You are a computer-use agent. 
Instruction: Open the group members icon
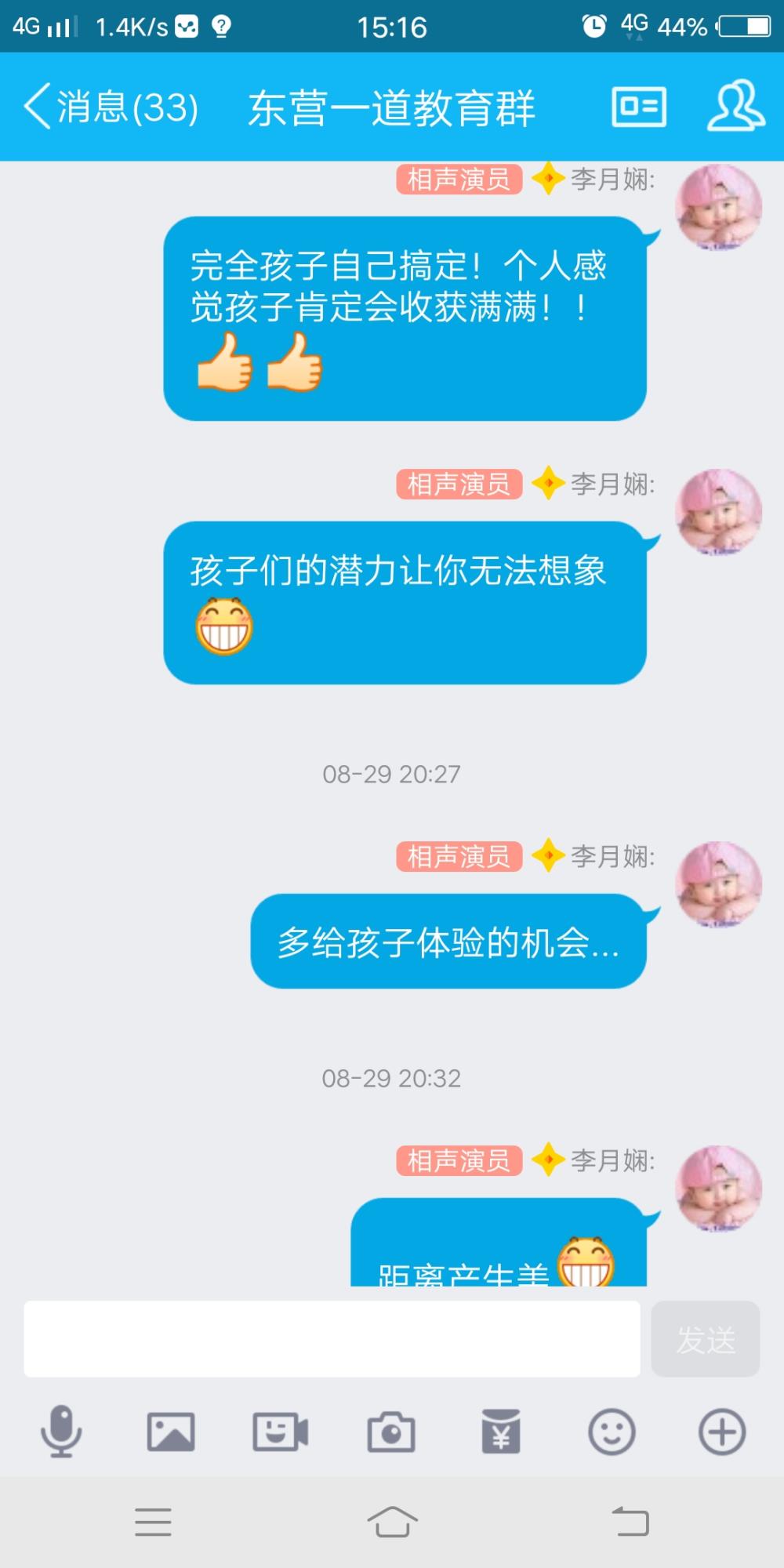coord(736,106)
